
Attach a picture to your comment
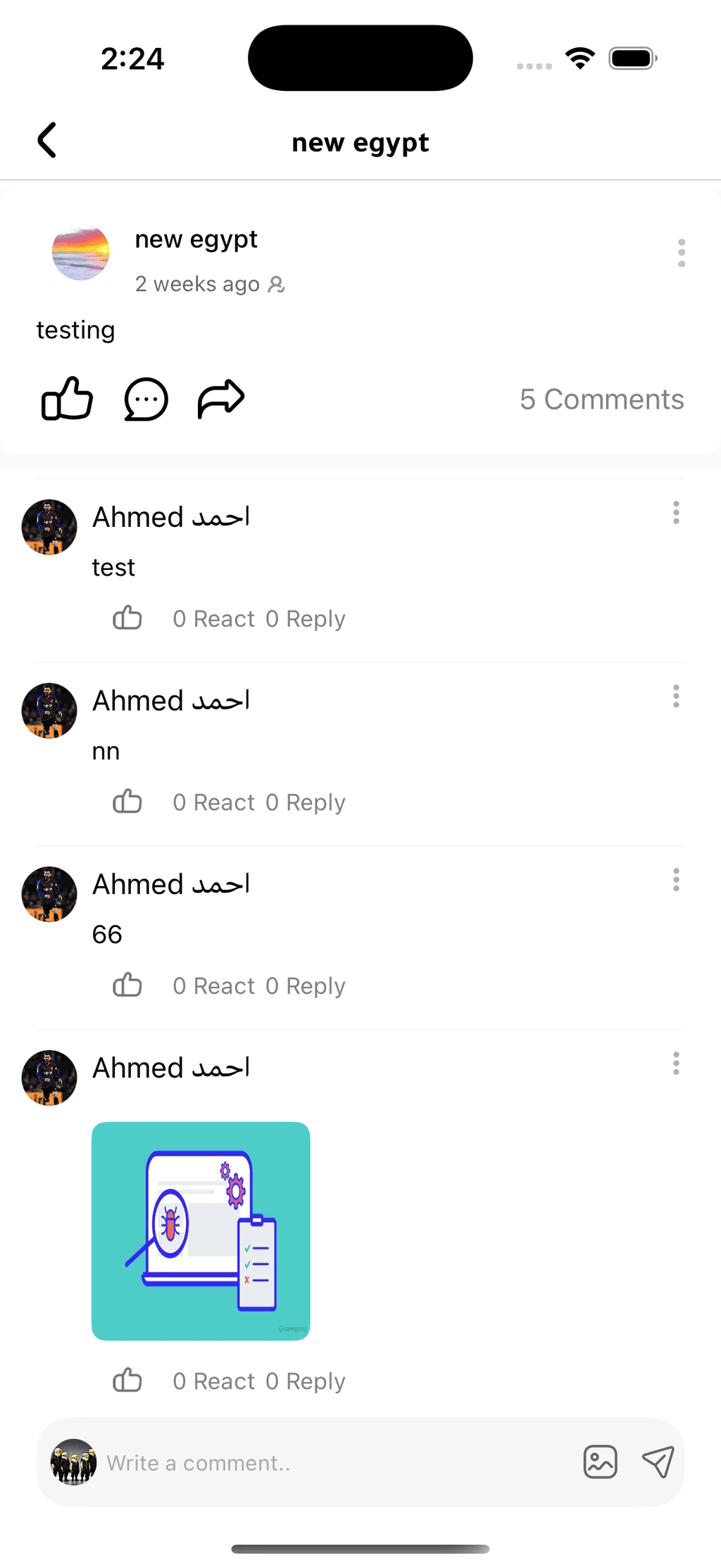(601, 1462)
